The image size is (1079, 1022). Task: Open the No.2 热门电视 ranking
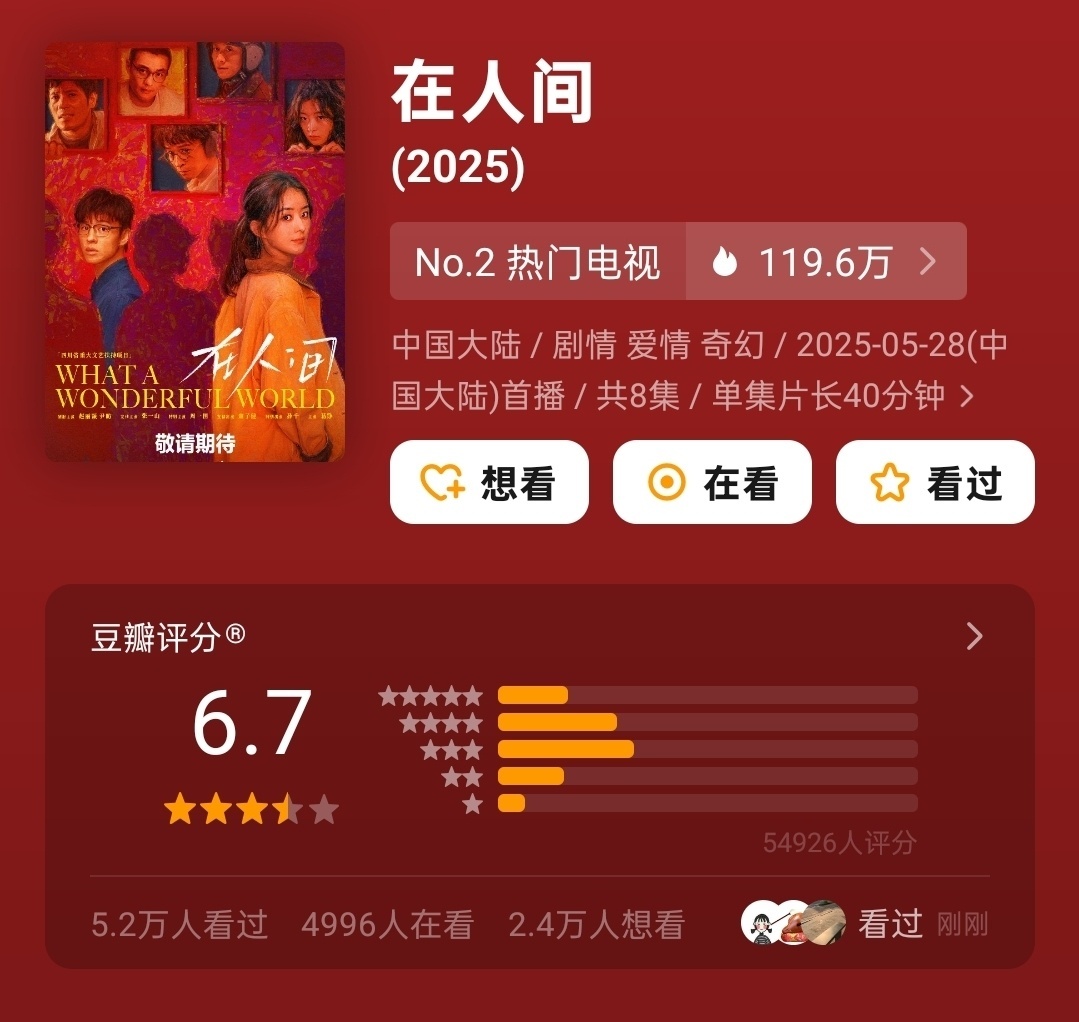point(538,262)
